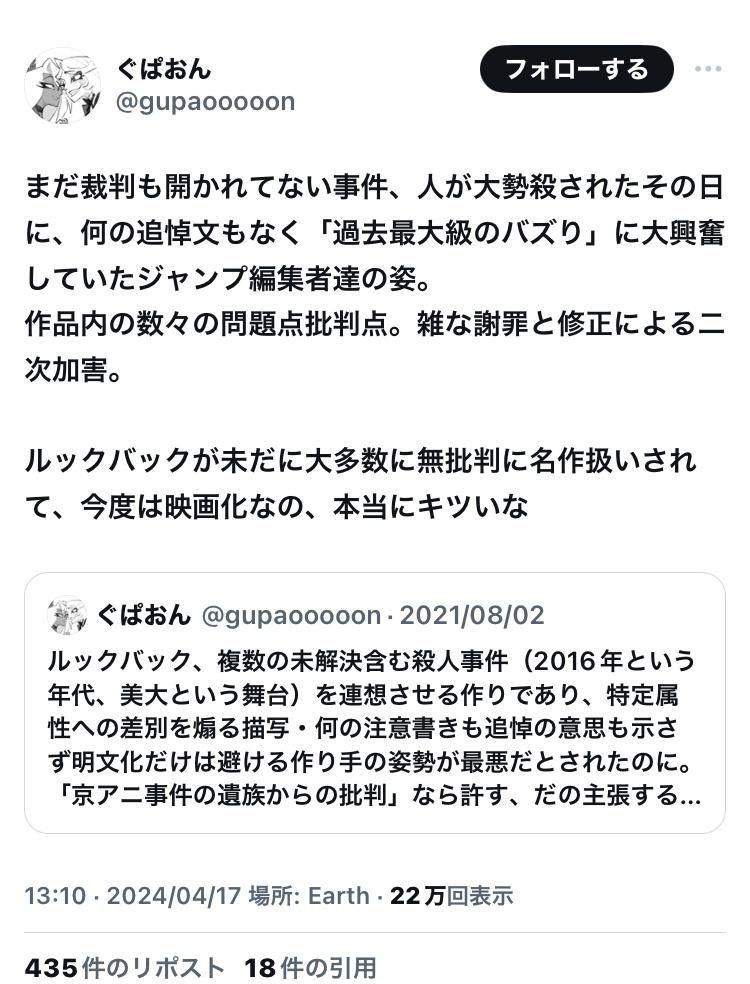
Task: Open the @gupaooooon handle in the header
Action: (x=206, y=101)
